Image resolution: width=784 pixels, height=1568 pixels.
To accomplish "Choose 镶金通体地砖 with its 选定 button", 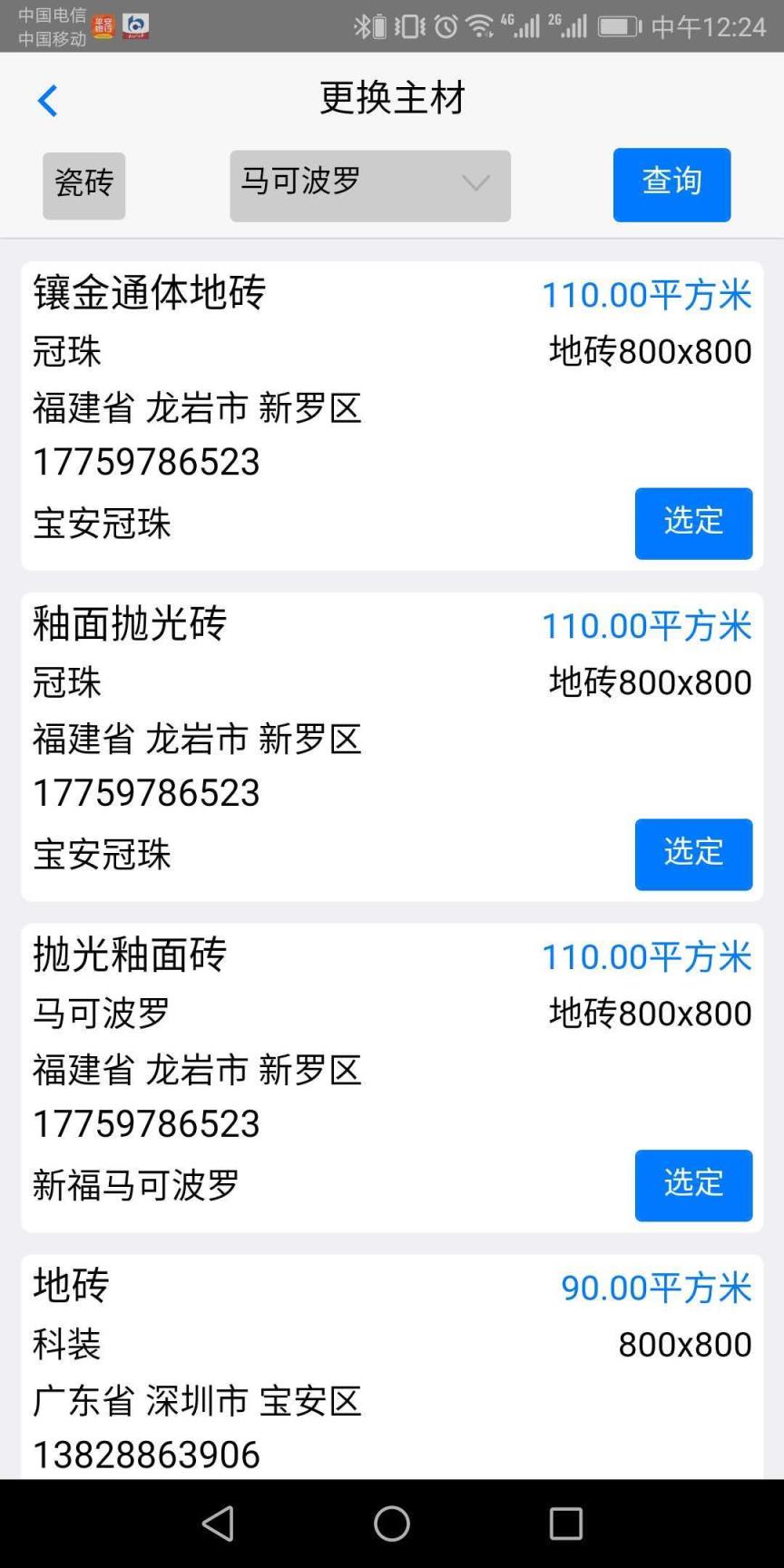I will 692,523.
